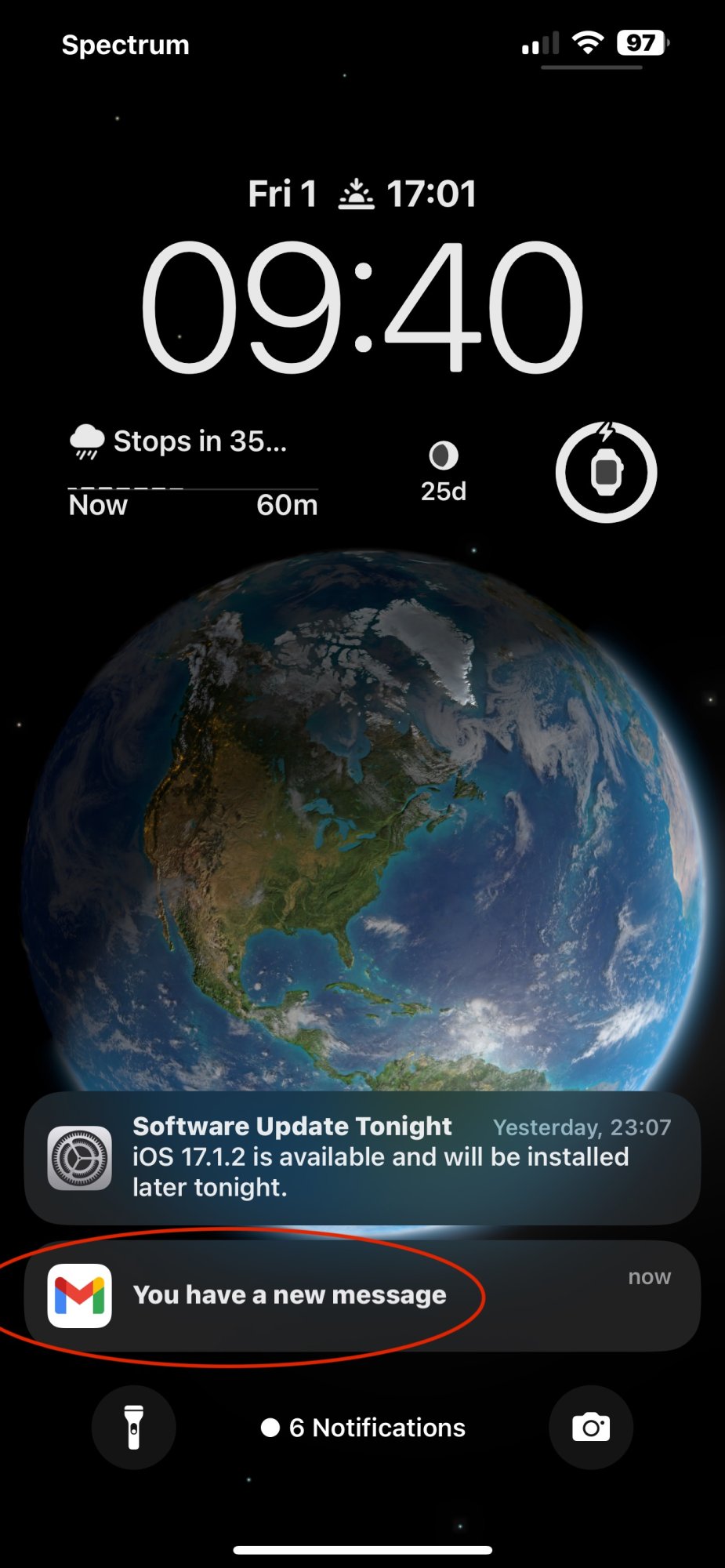Open the moon phase 25d widget
725x1568 pixels.
444,472
